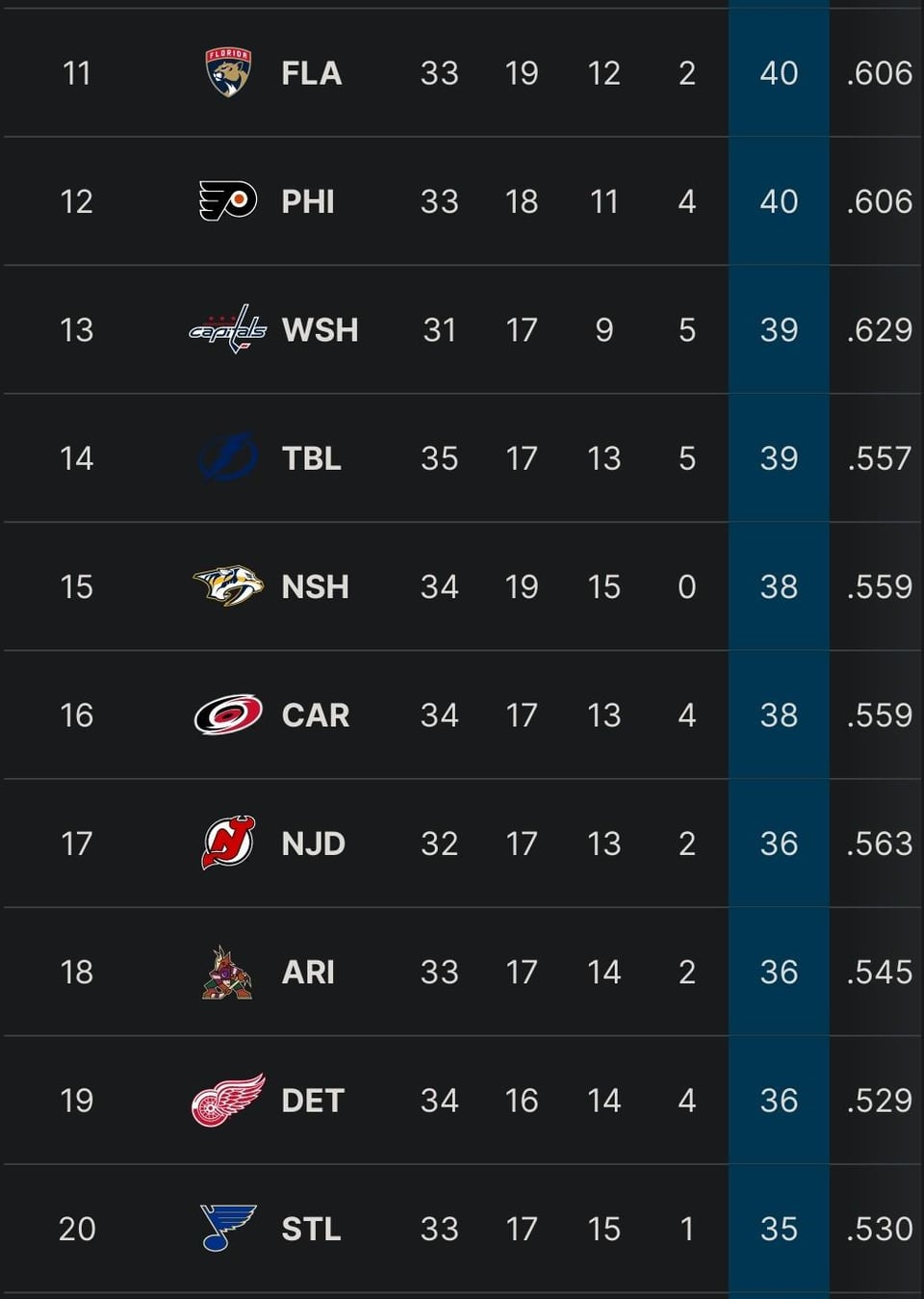Open the STL team row
The height and width of the screenshot is (1299, 924).
(311, 1229)
